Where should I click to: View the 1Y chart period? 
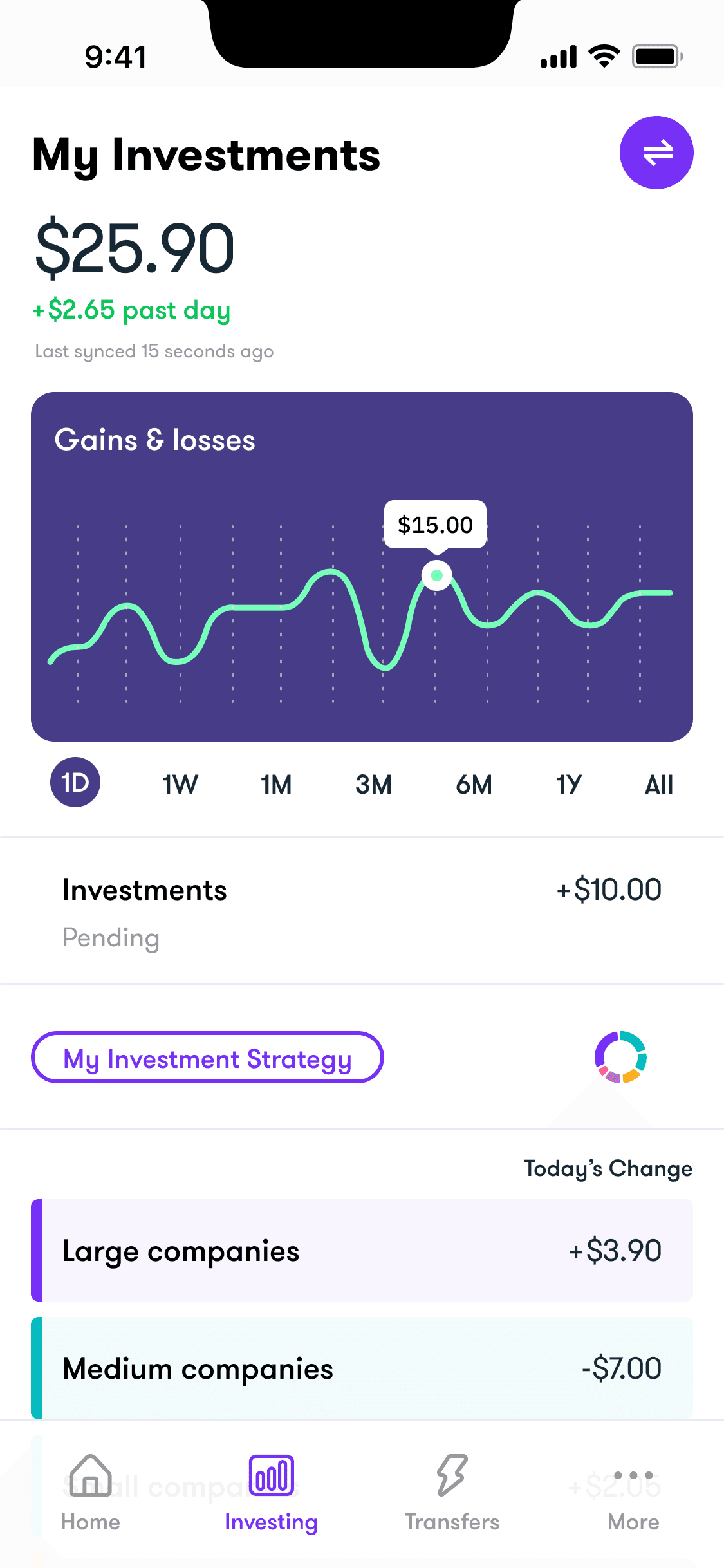point(569,785)
